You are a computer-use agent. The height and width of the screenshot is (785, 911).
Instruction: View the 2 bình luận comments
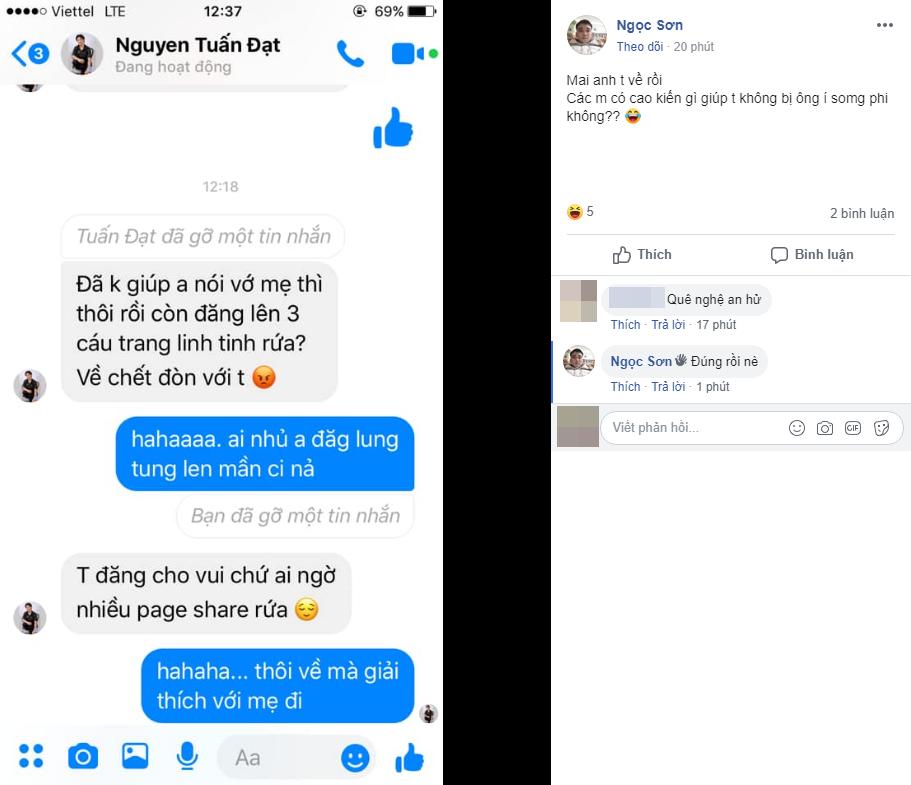click(x=861, y=213)
